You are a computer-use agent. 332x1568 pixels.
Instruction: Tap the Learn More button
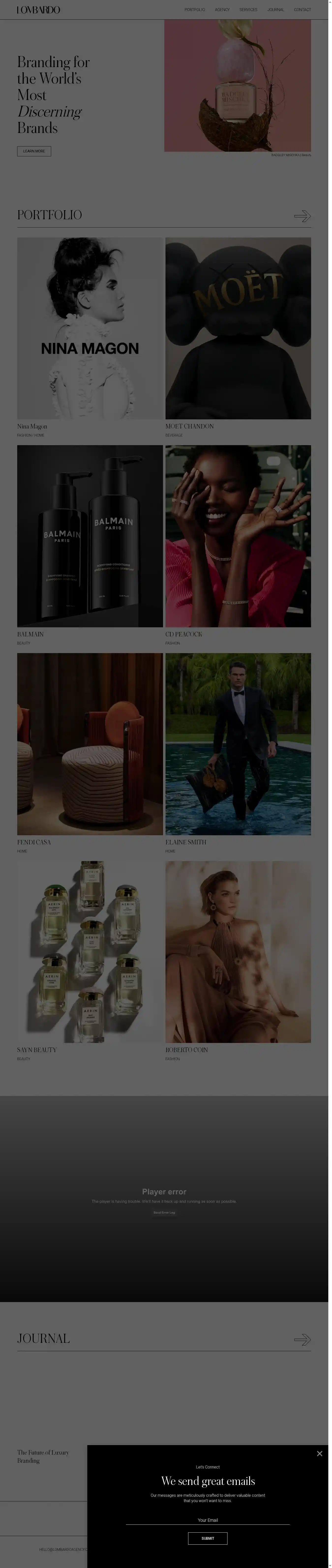(x=34, y=151)
